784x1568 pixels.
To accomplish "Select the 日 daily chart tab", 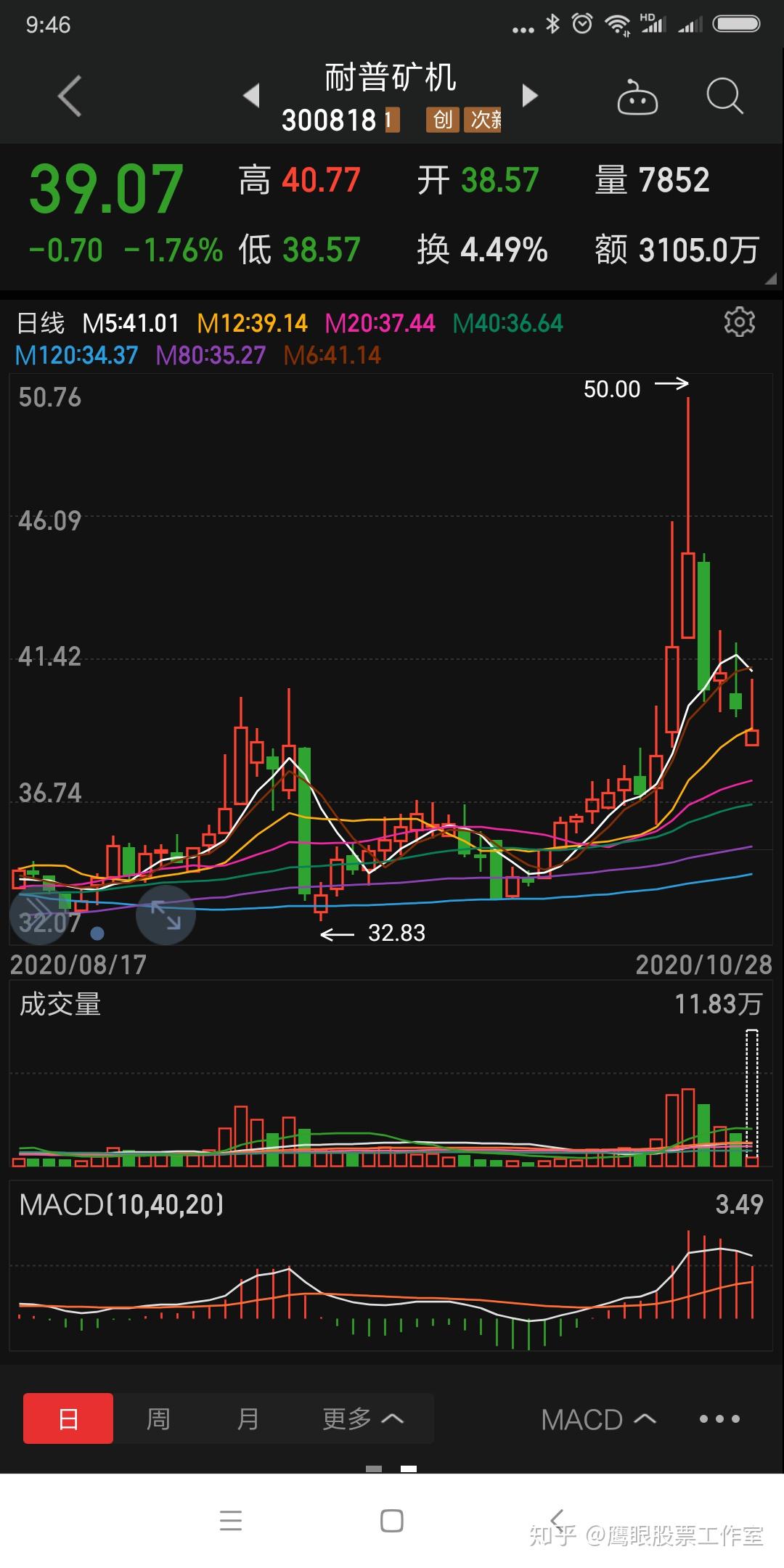I will 68,1418.
